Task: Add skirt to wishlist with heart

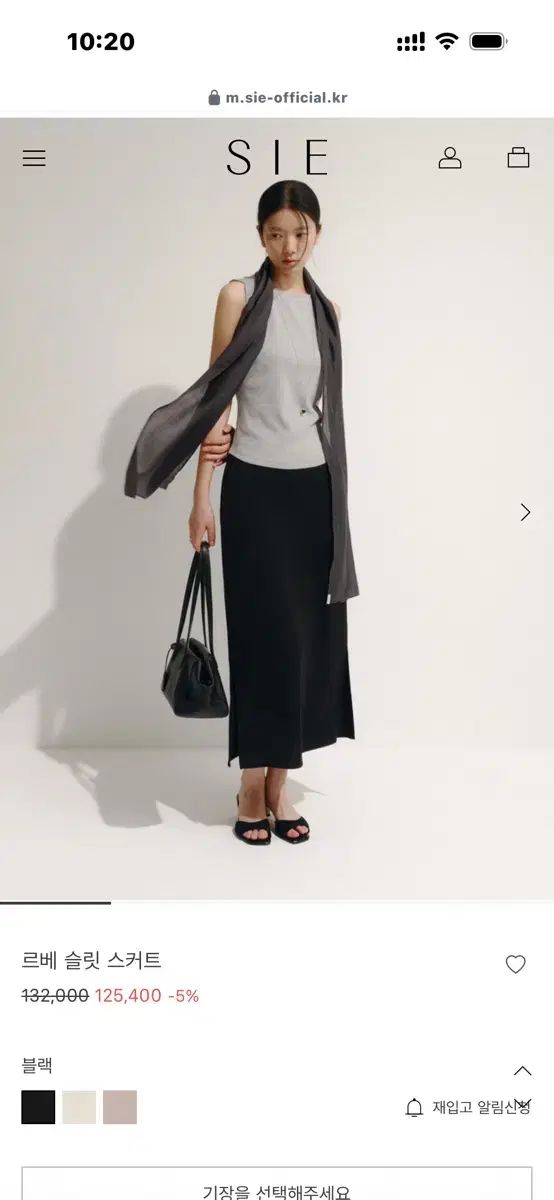Action: (x=515, y=964)
